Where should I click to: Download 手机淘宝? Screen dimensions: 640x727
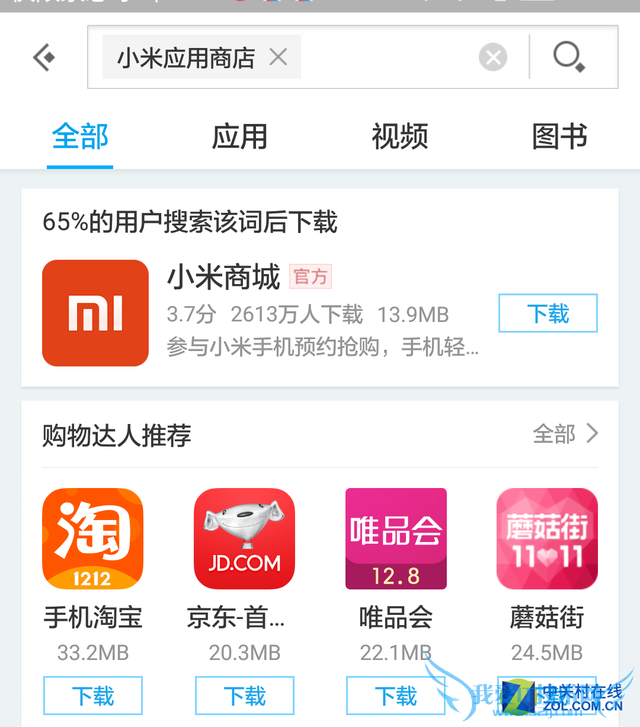click(93, 695)
